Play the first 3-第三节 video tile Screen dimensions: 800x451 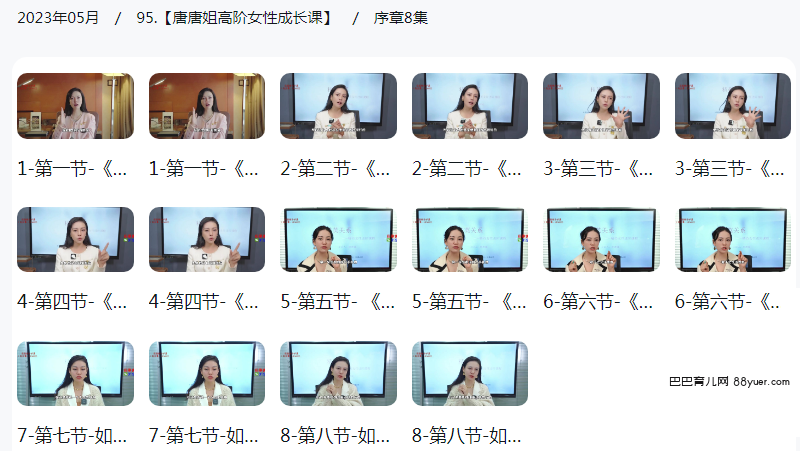click(x=601, y=105)
